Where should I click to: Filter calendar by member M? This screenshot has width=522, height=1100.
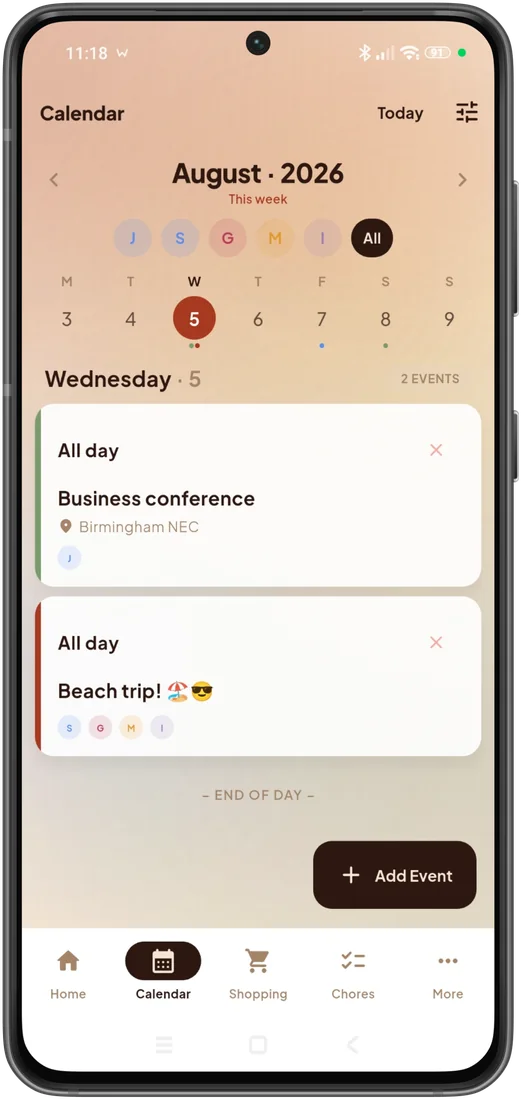(x=275, y=238)
